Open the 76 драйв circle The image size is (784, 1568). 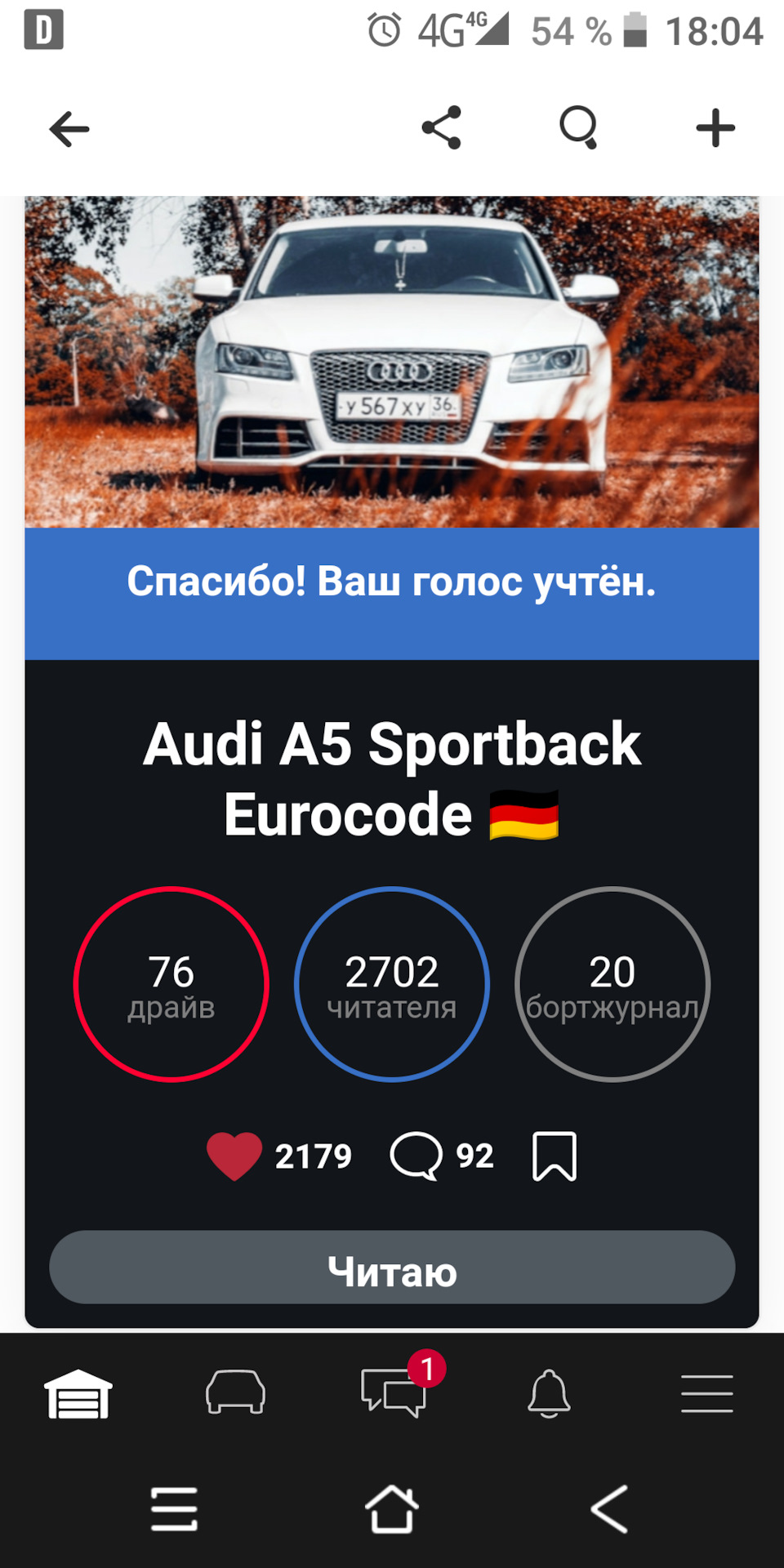point(171,984)
